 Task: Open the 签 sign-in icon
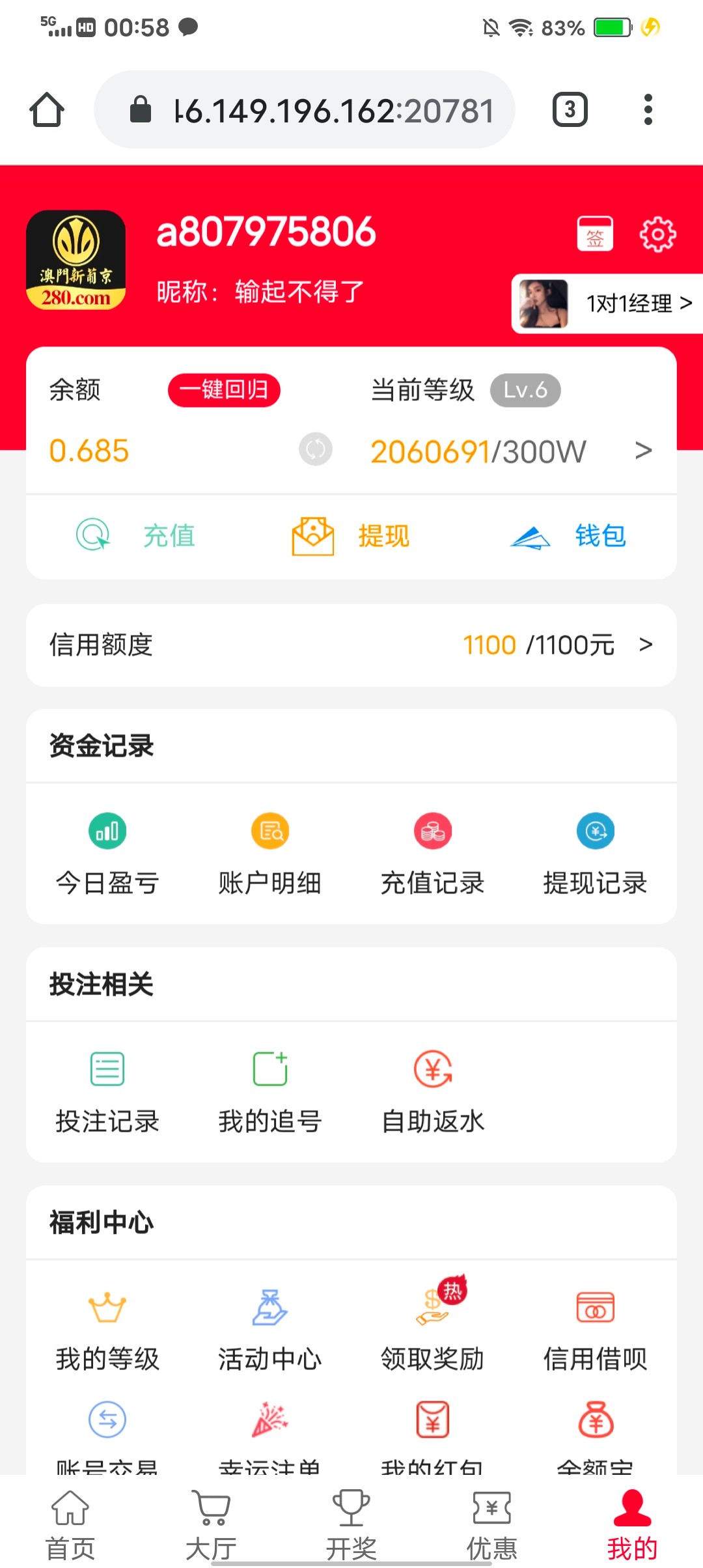[x=594, y=234]
